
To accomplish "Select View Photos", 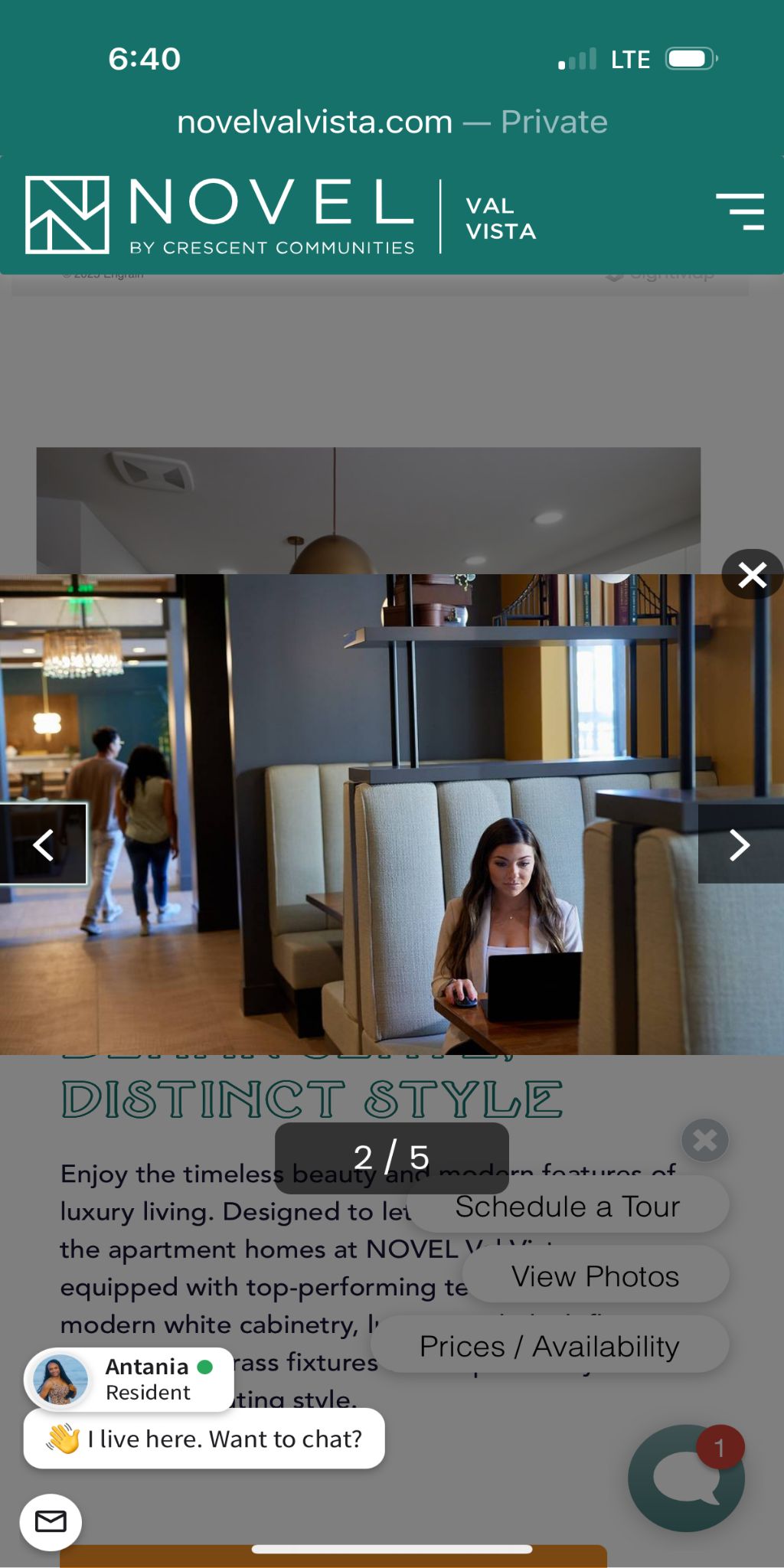I will click(x=595, y=1276).
